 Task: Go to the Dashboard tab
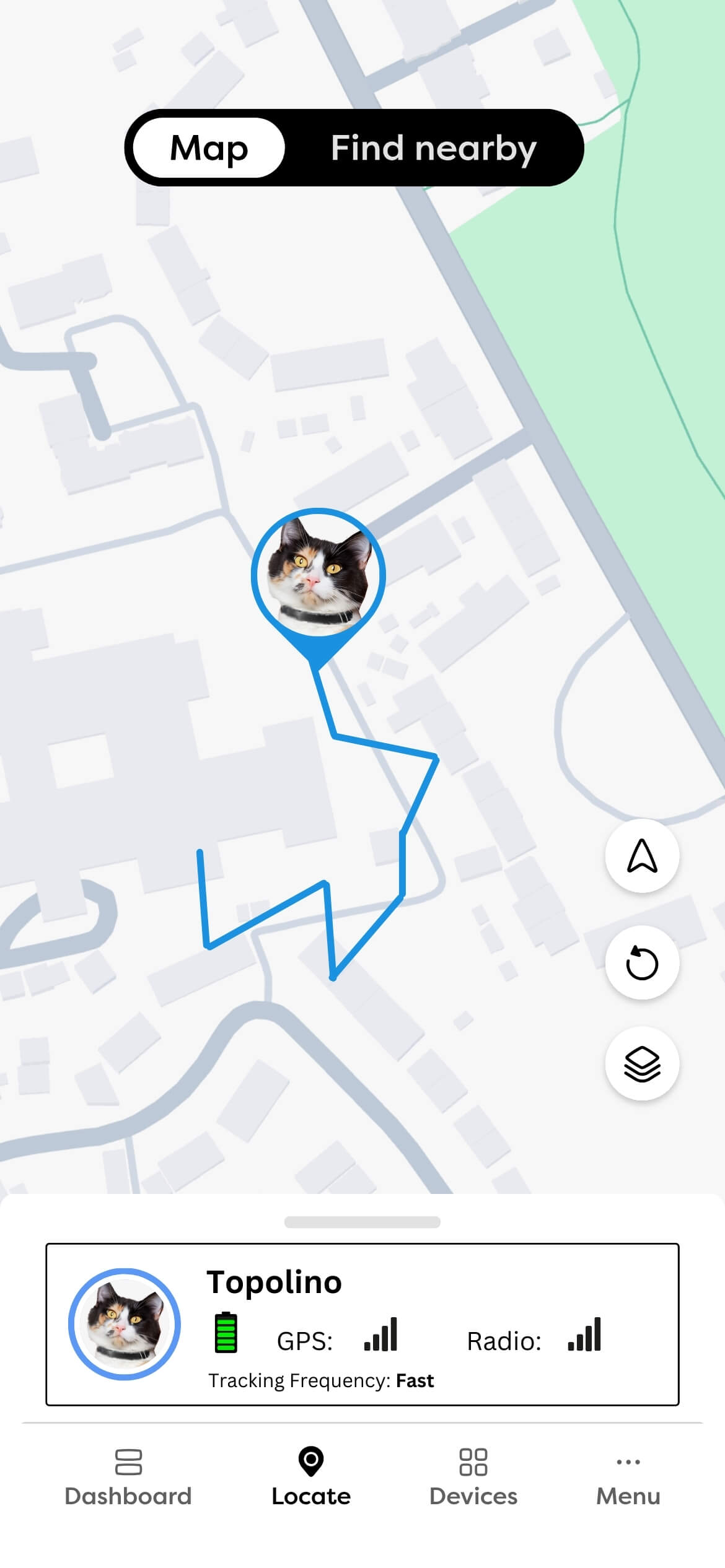point(128,1478)
